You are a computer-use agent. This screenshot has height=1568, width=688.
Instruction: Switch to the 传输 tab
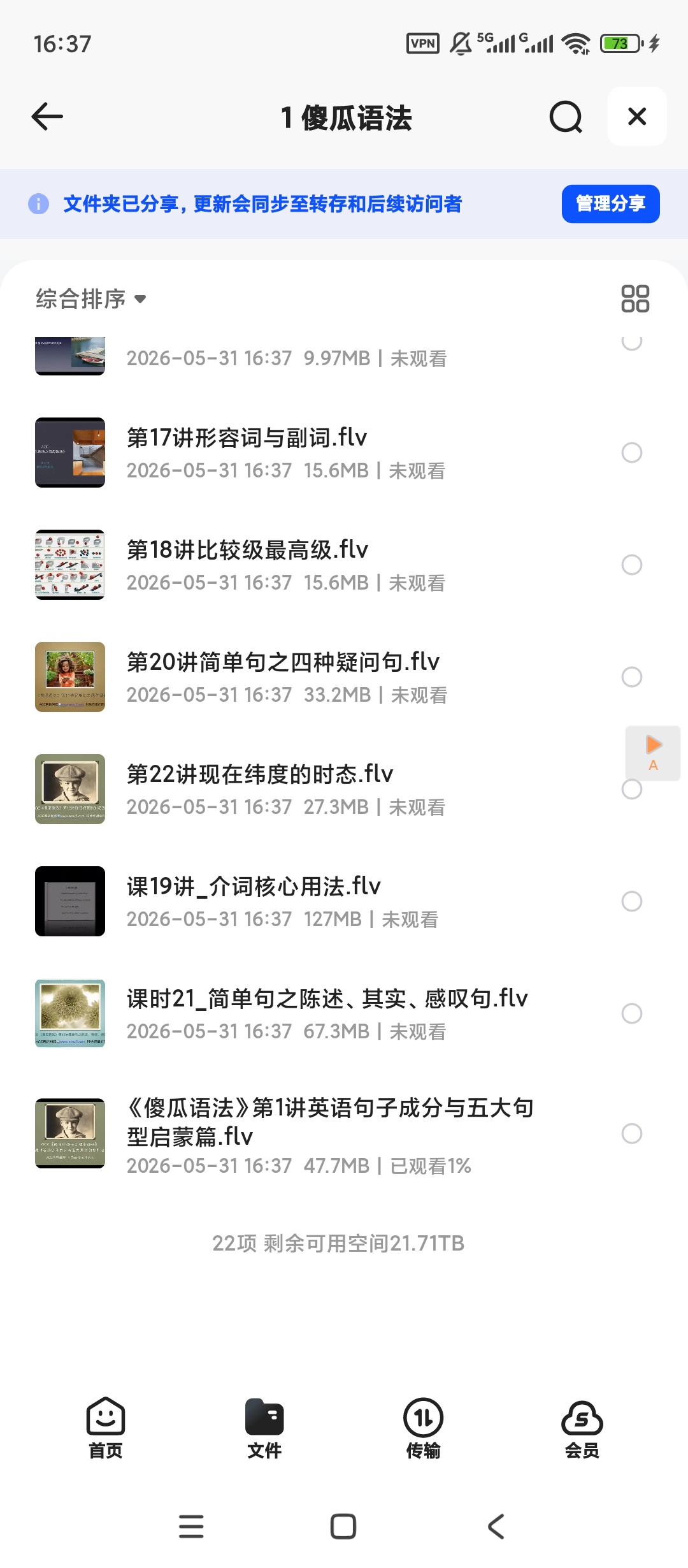pyautogui.click(x=423, y=1428)
